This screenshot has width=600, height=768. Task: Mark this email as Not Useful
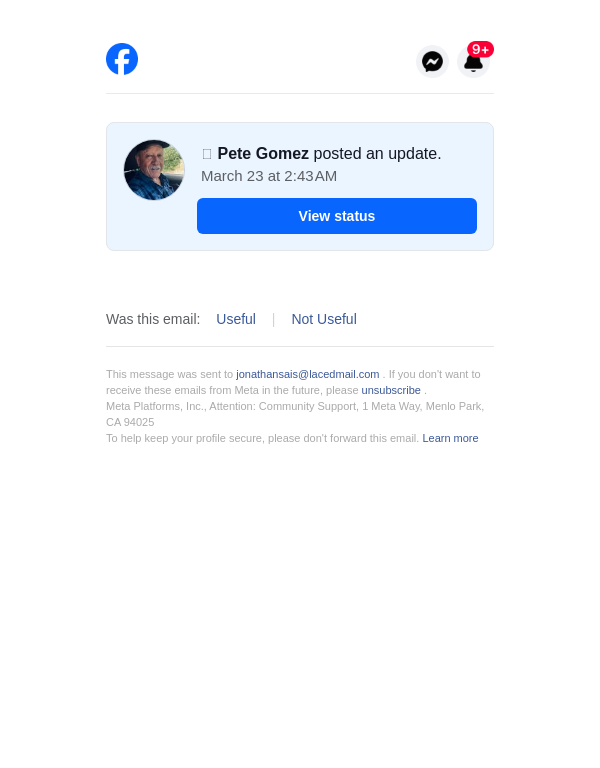324,319
